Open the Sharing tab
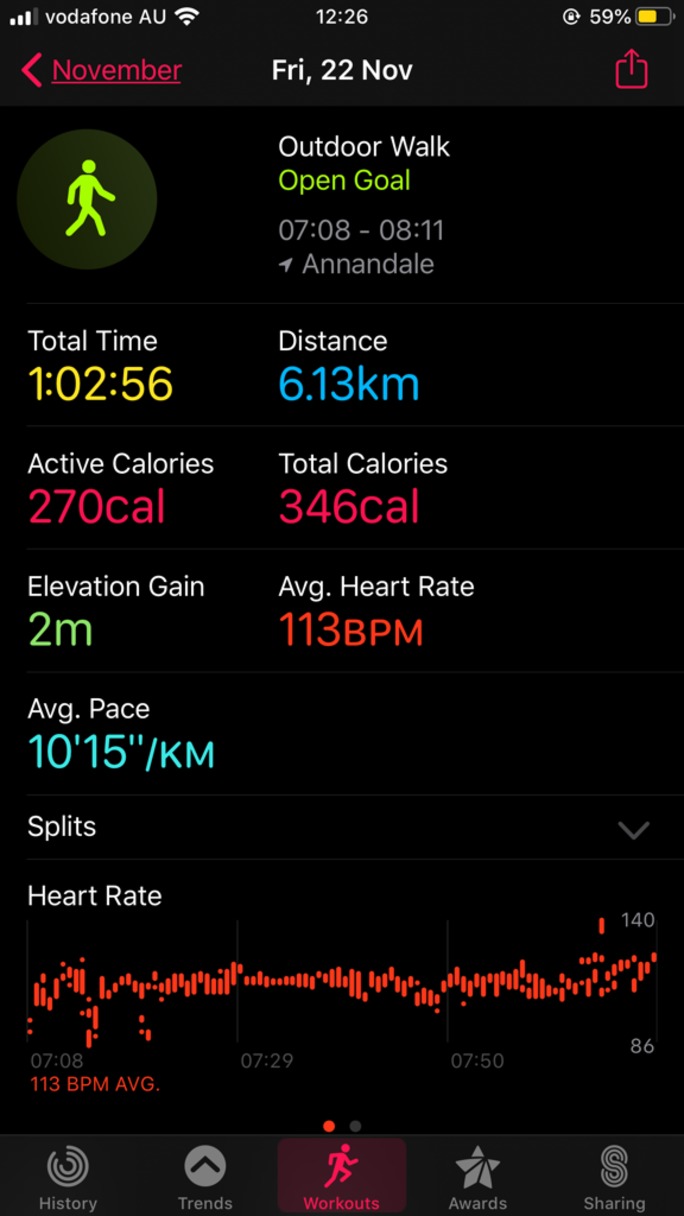 (614, 1177)
